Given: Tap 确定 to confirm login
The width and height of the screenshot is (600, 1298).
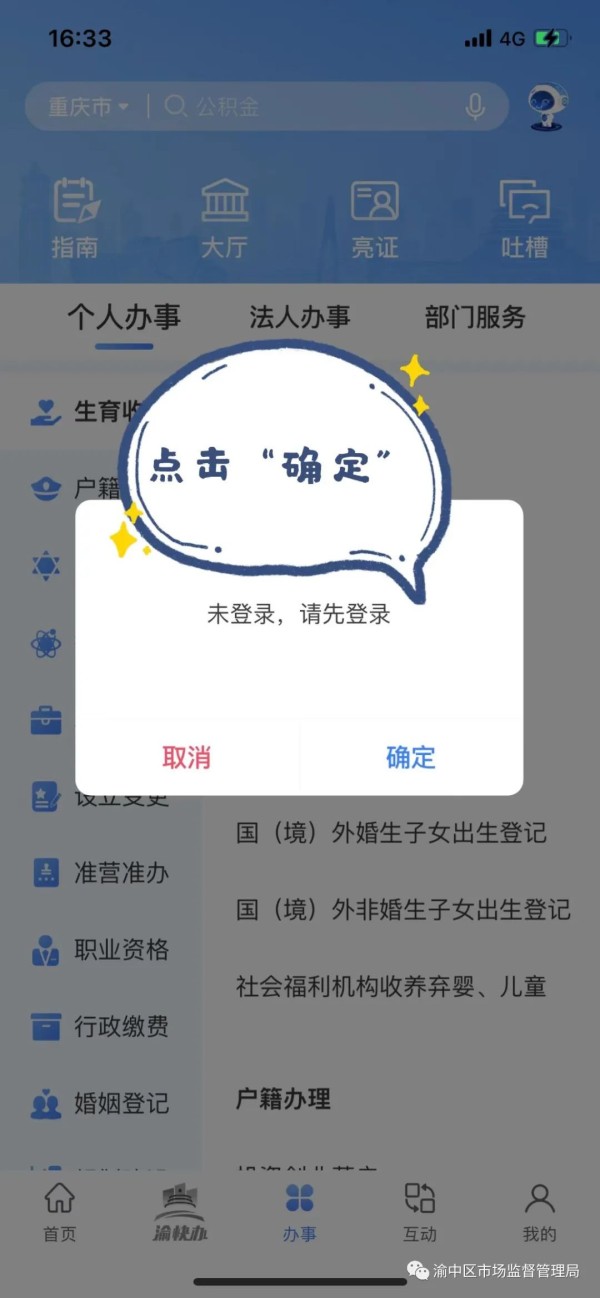Looking at the screenshot, I should click(410, 757).
